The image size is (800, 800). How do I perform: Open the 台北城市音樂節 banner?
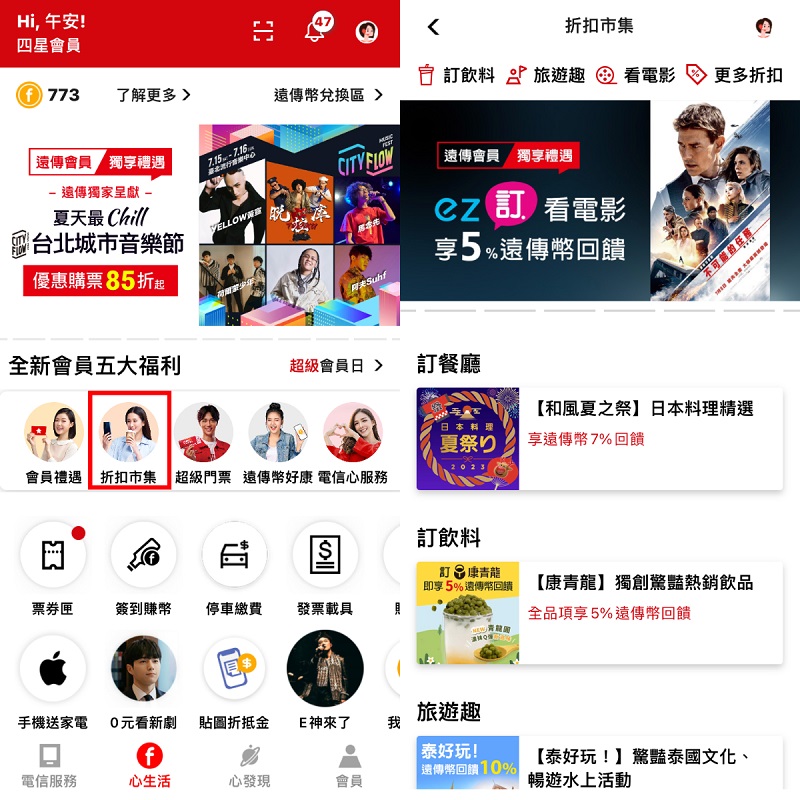pos(200,225)
